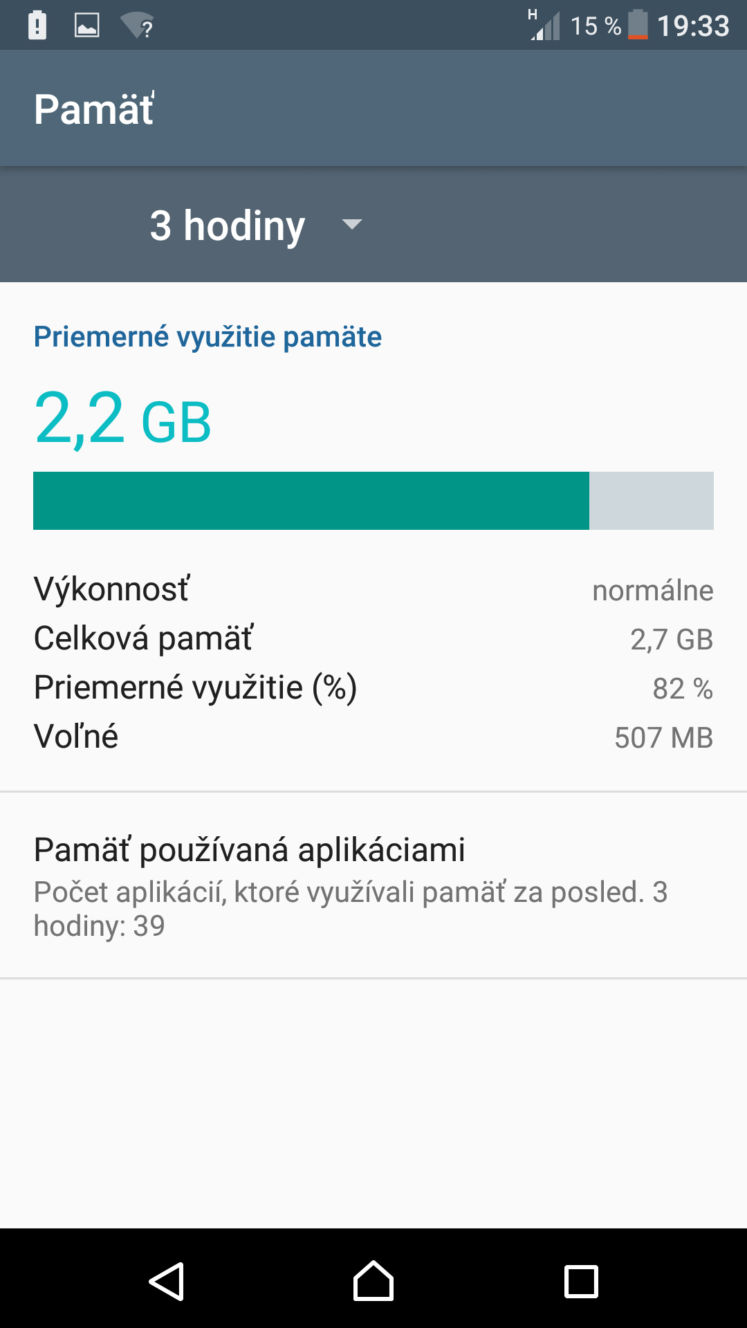Show recent apps
747x1328 pixels.
pyautogui.click(x=581, y=1280)
